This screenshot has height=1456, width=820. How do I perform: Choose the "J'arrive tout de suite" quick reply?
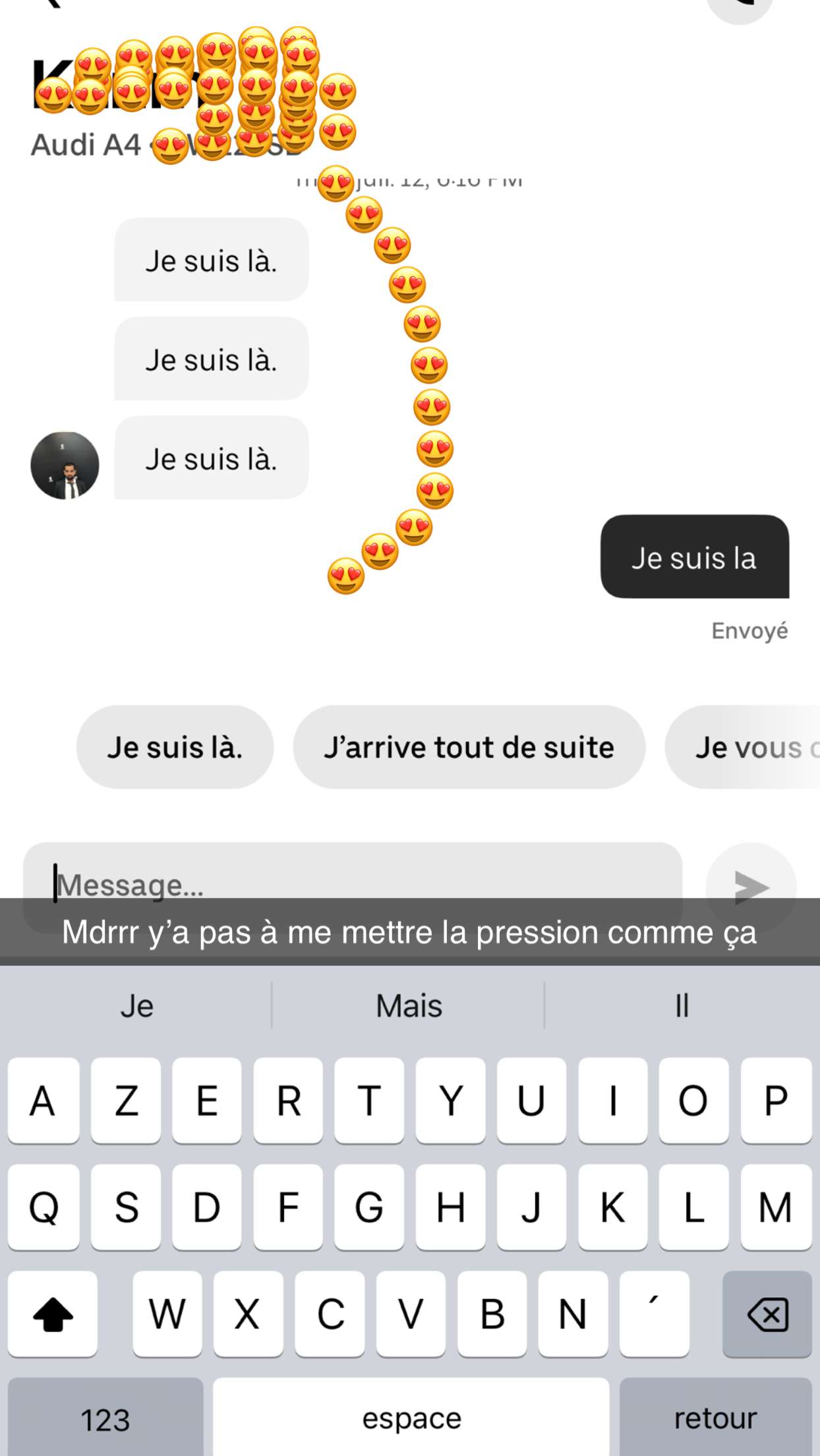click(x=469, y=747)
